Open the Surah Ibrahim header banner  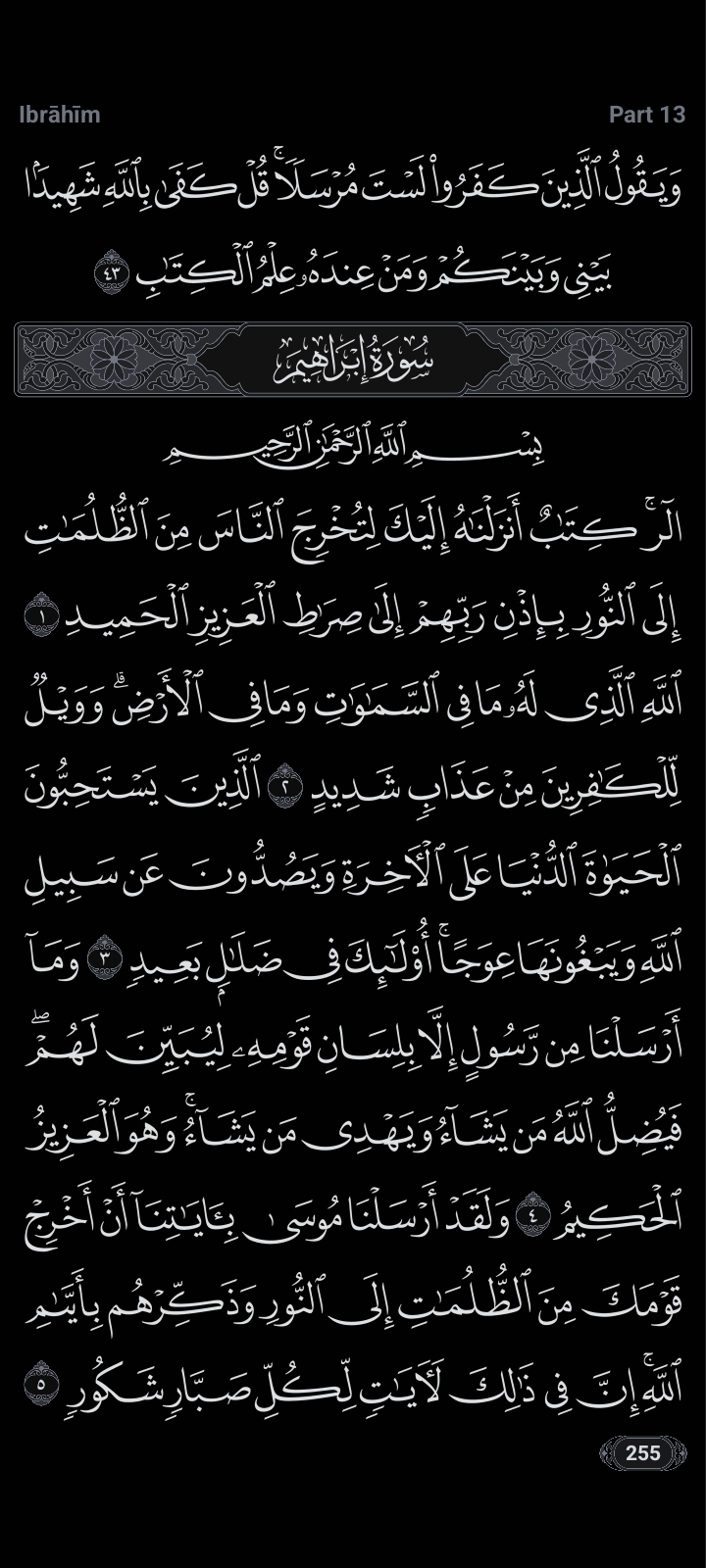tap(353, 359)
